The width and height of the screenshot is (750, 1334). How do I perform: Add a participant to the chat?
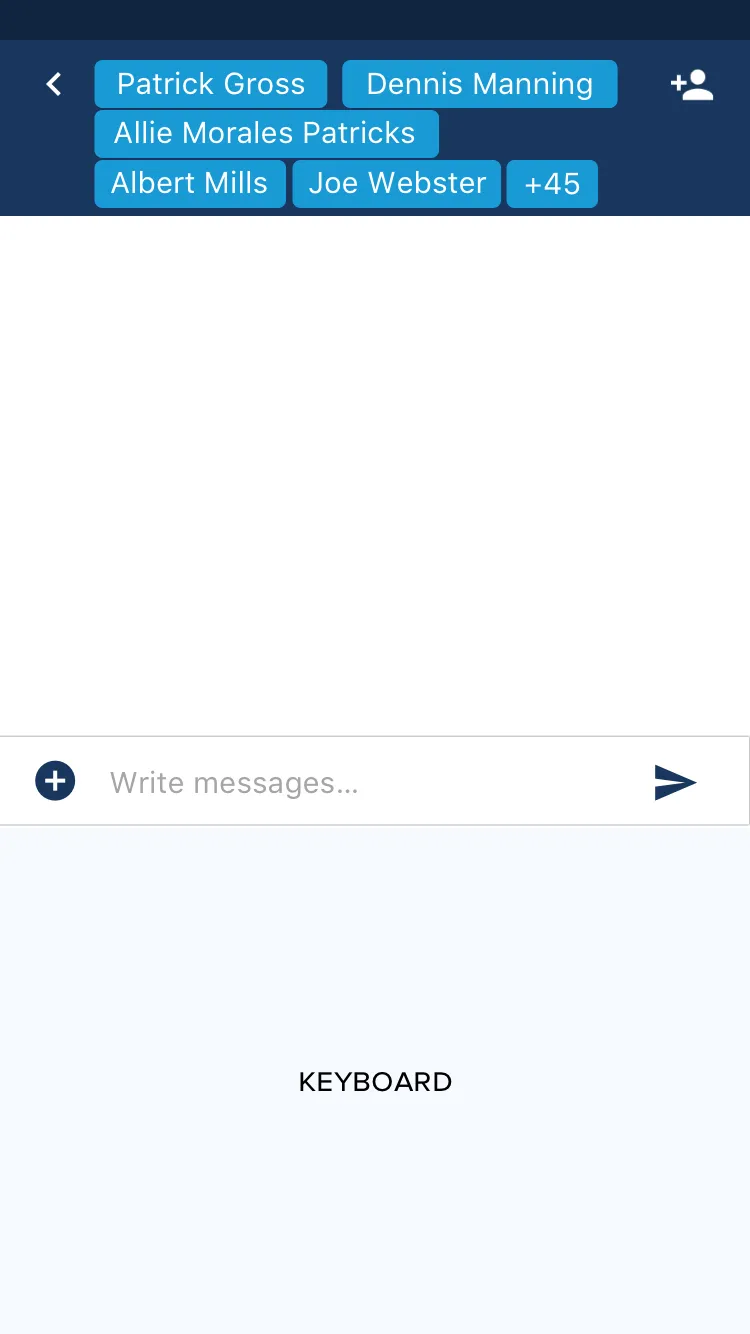coord(692,85)
